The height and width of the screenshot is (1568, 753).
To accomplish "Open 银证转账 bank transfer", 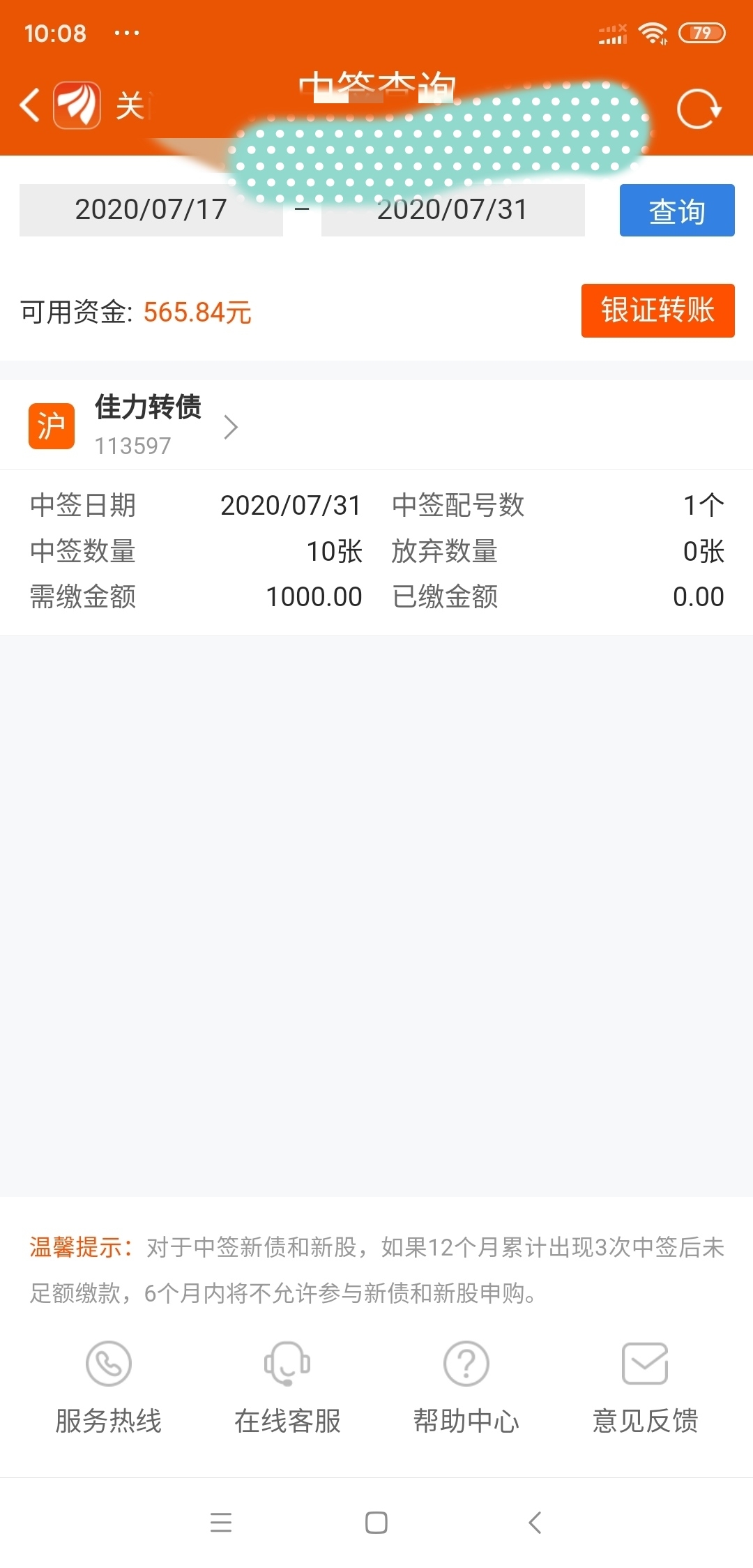I will pos(657,310).
